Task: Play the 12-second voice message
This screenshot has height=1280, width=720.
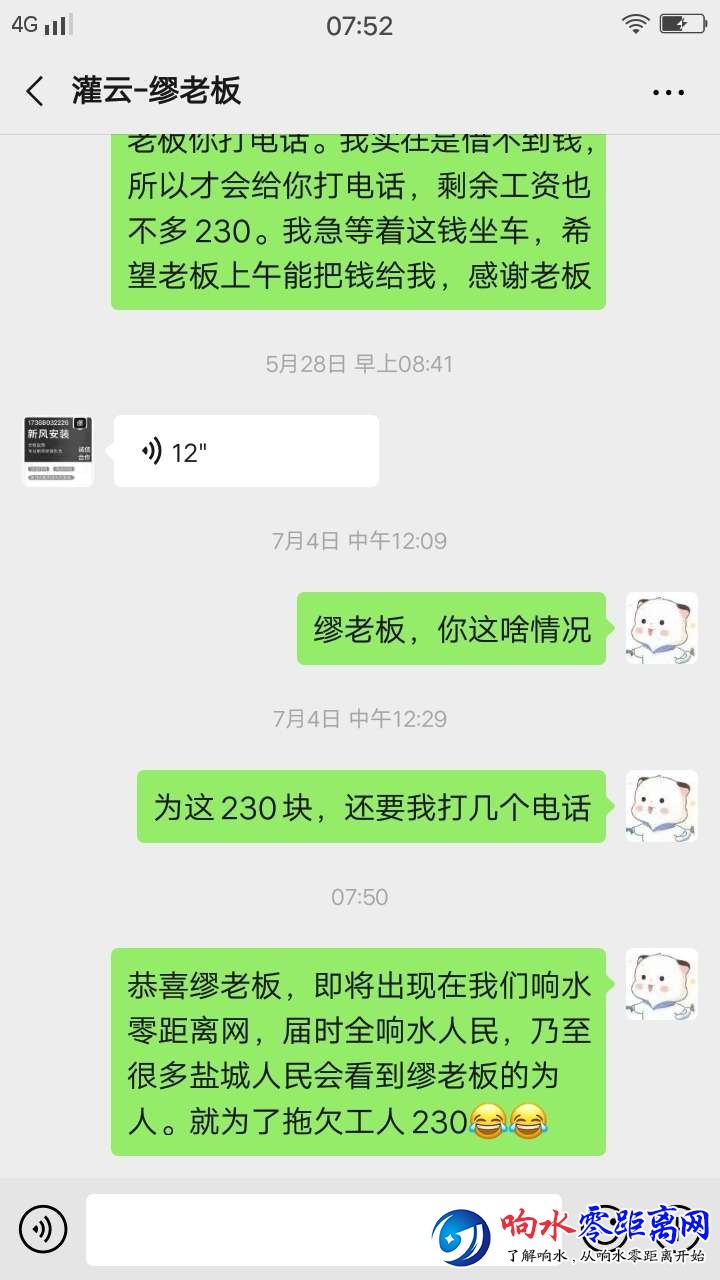Action: pyautogui.click(x=246, y=451)
